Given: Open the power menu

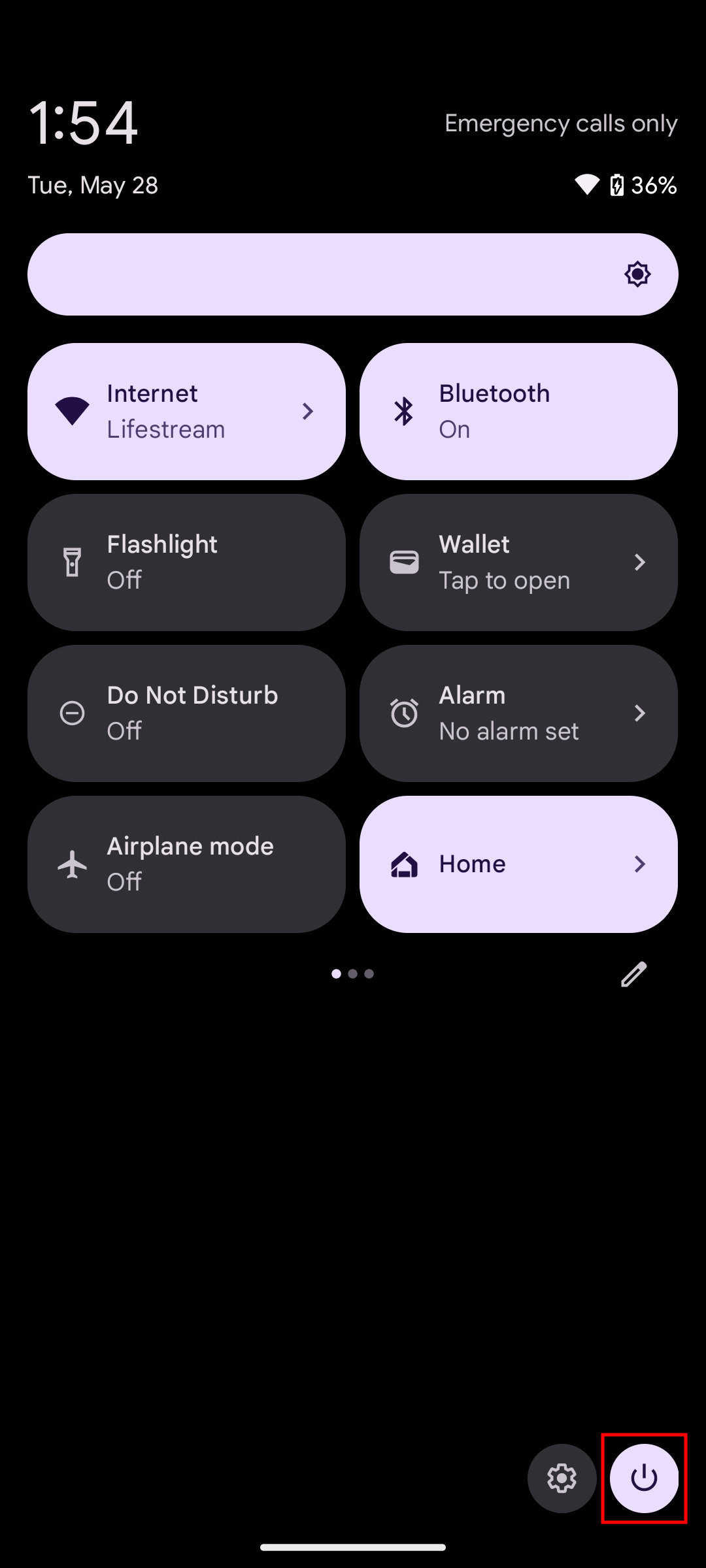Looking at the screenshot, I should coord(644,1478).
